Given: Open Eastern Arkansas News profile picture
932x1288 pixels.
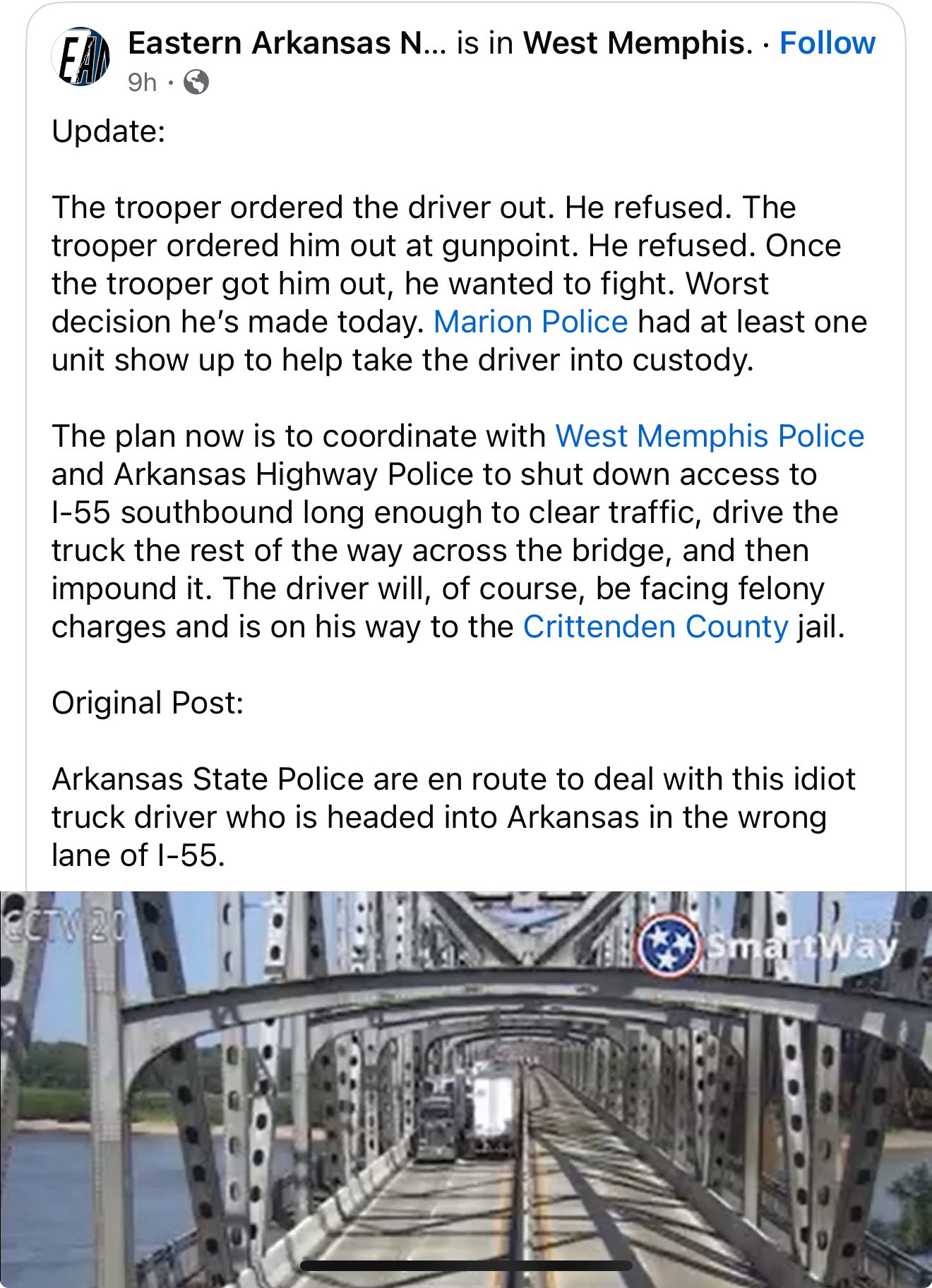Looking at the screenshot, I should pos(81,56).
